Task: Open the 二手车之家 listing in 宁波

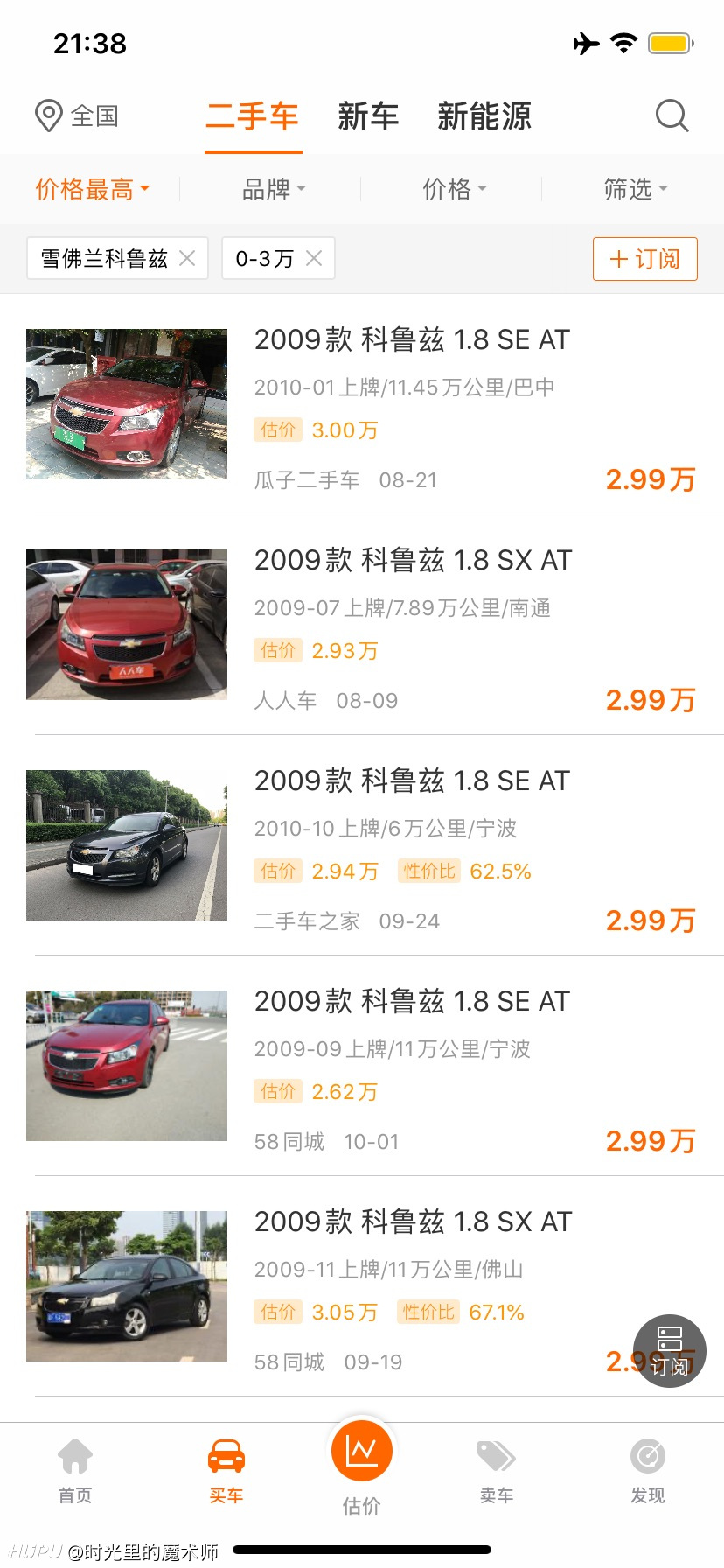Action: coord(362,845)
